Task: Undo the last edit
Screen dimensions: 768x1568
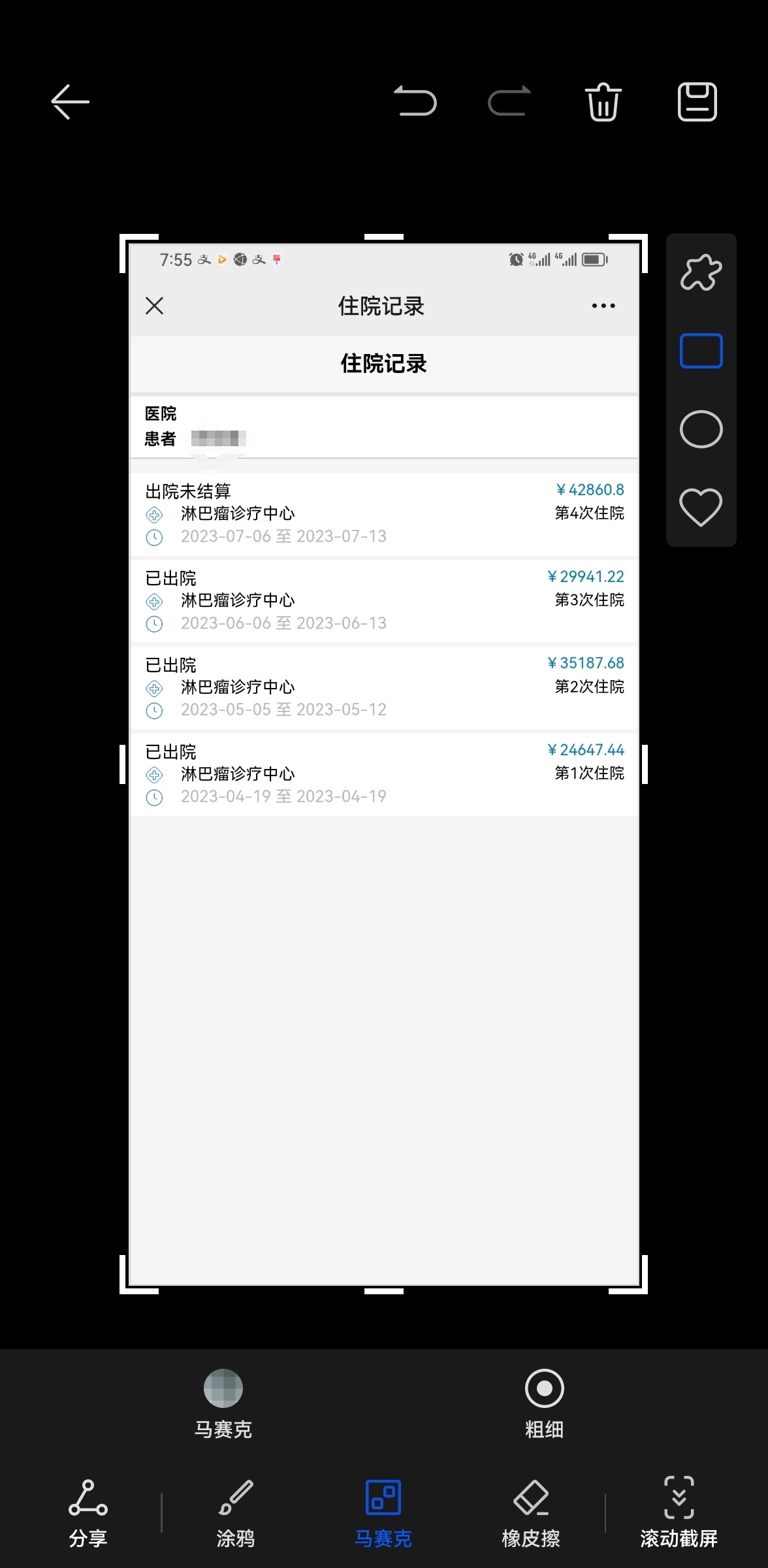Action: point(415,101)
